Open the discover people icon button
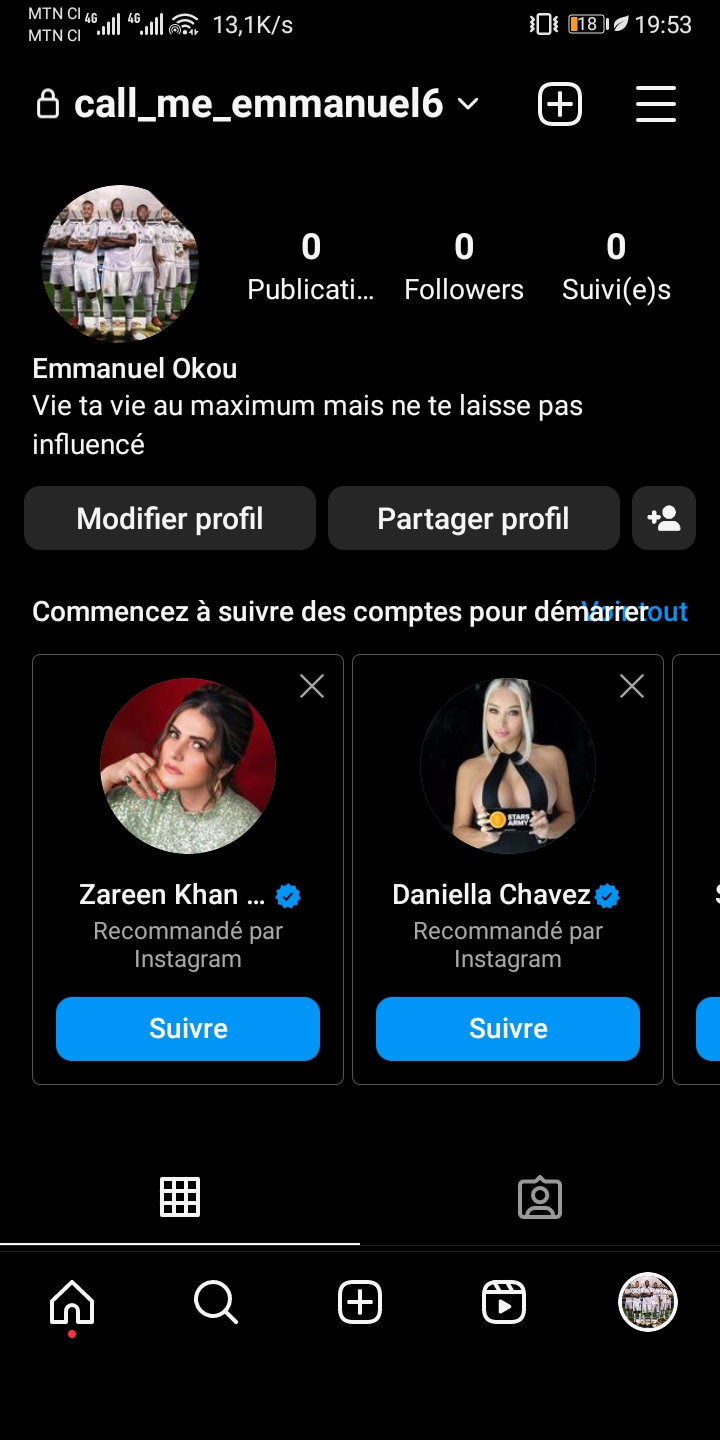 pyautogui.click(x=664, y=518)
